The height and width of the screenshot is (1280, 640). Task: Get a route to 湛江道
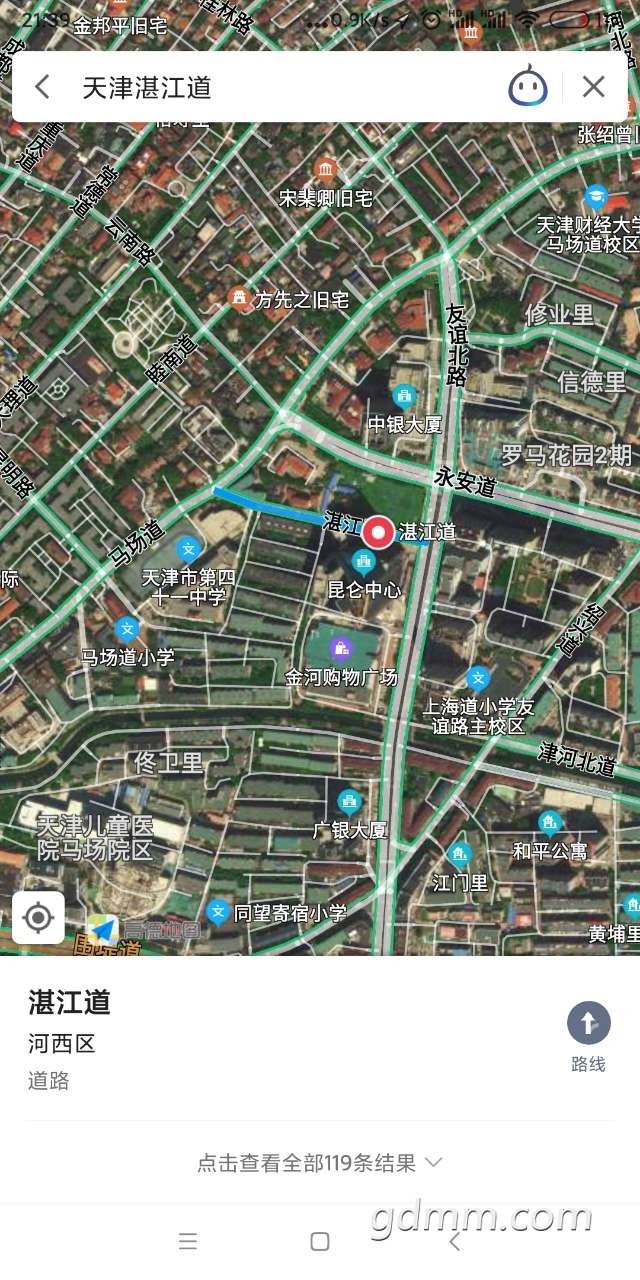[x=588, y=1037]
